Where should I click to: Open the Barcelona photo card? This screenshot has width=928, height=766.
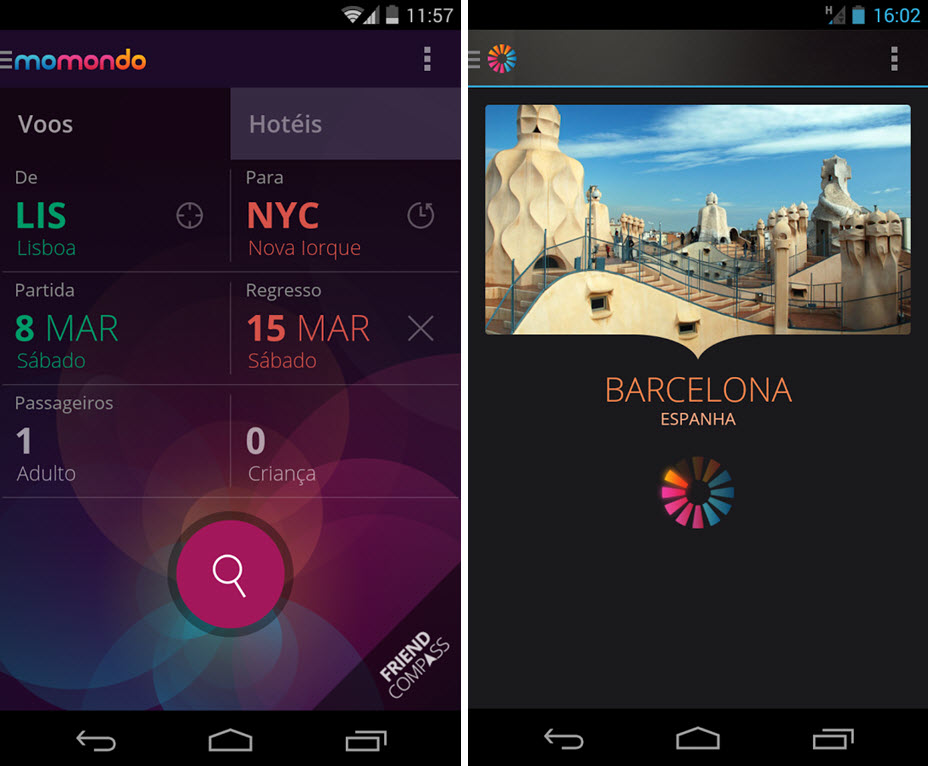pos(697,220)
